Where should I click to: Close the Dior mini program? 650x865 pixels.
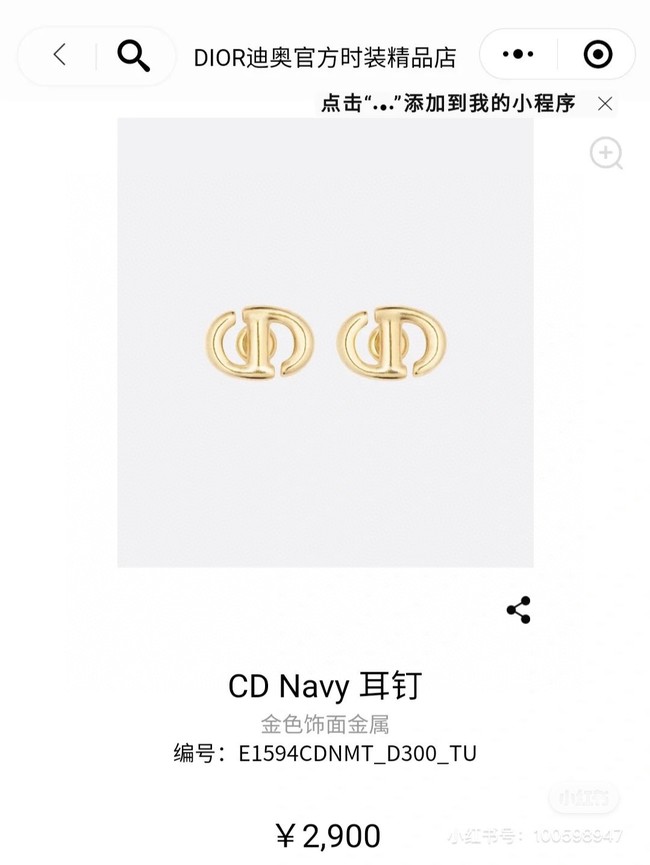pyautogui.click(x=597, y=54)
